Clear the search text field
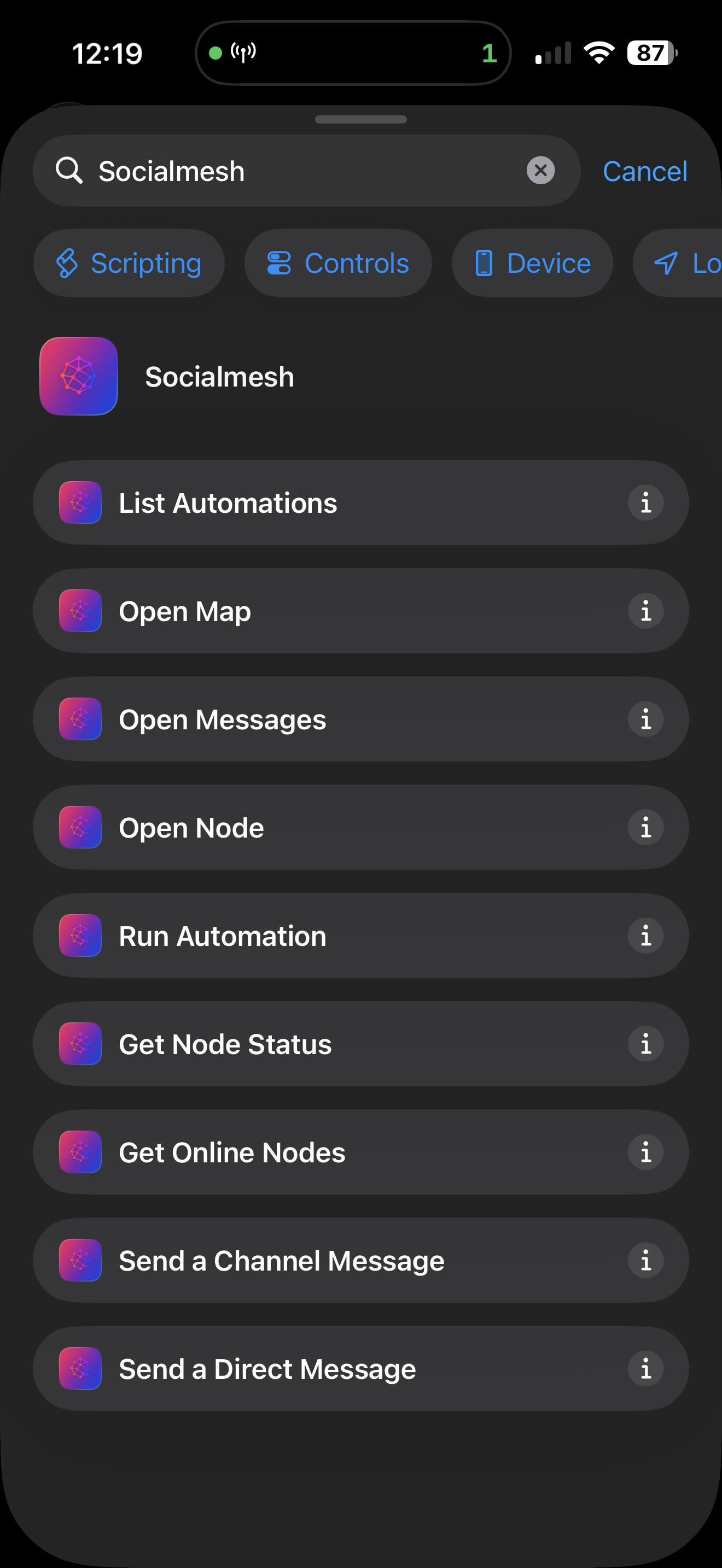 point(540,170)
